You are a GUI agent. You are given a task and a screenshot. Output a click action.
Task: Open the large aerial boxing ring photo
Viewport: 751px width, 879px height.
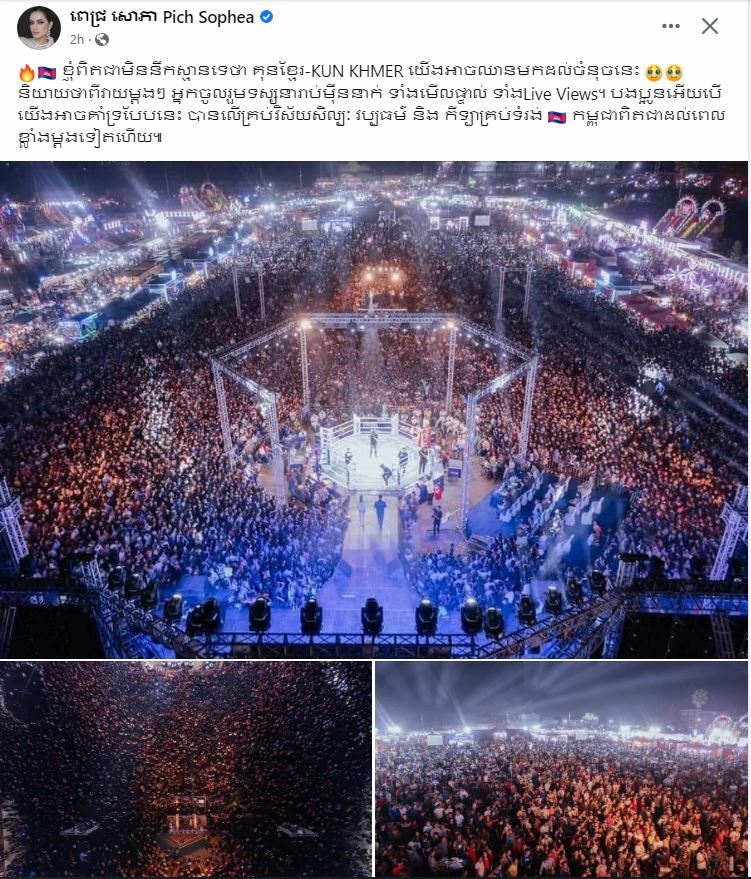pyautogui.click(x=374, y=408)
